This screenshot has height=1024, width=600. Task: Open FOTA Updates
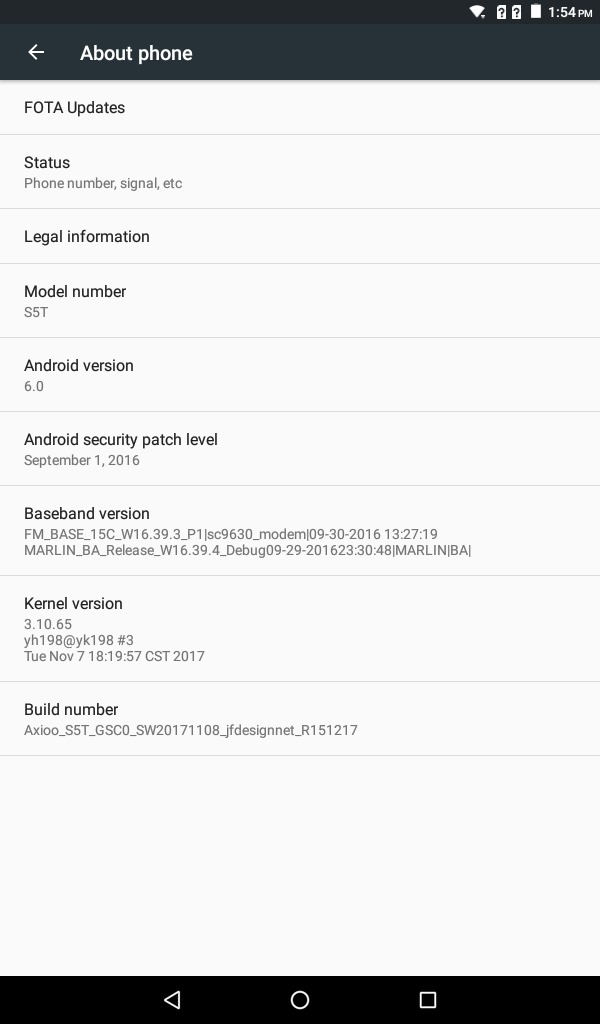pos(300,108)
